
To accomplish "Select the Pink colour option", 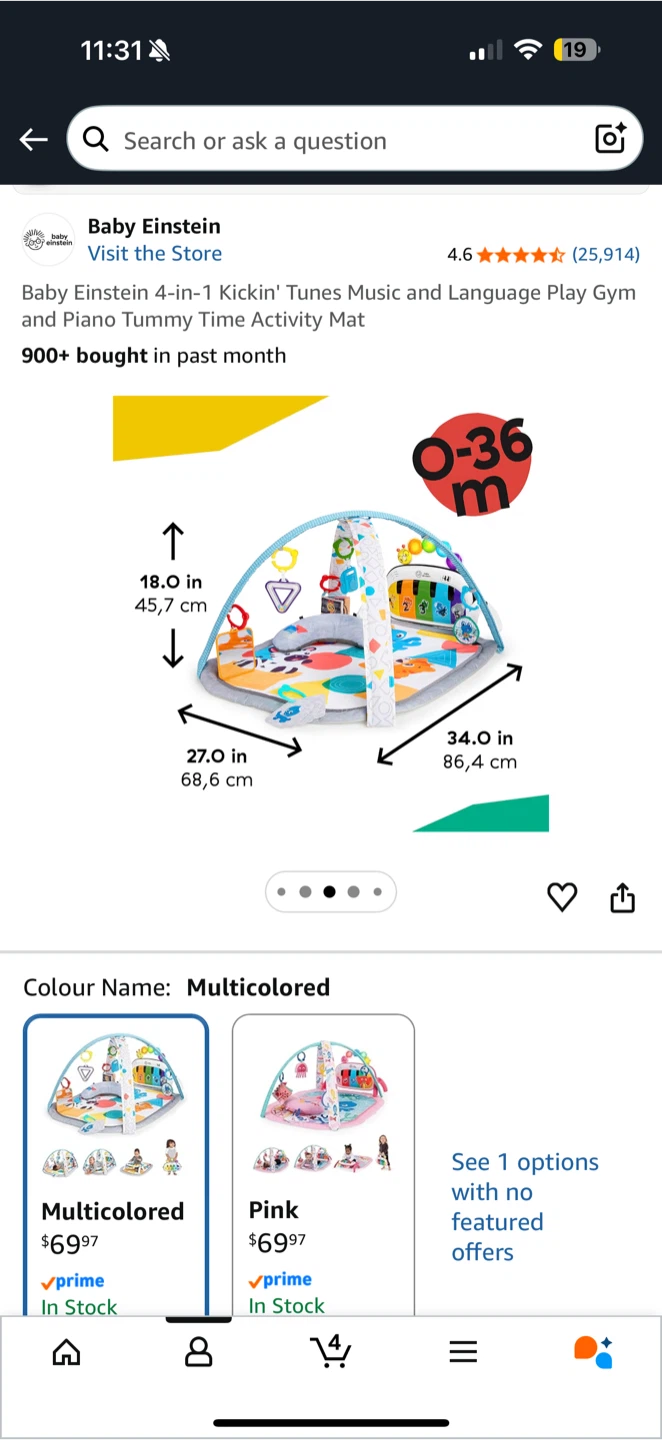I will pos(323,1165).
